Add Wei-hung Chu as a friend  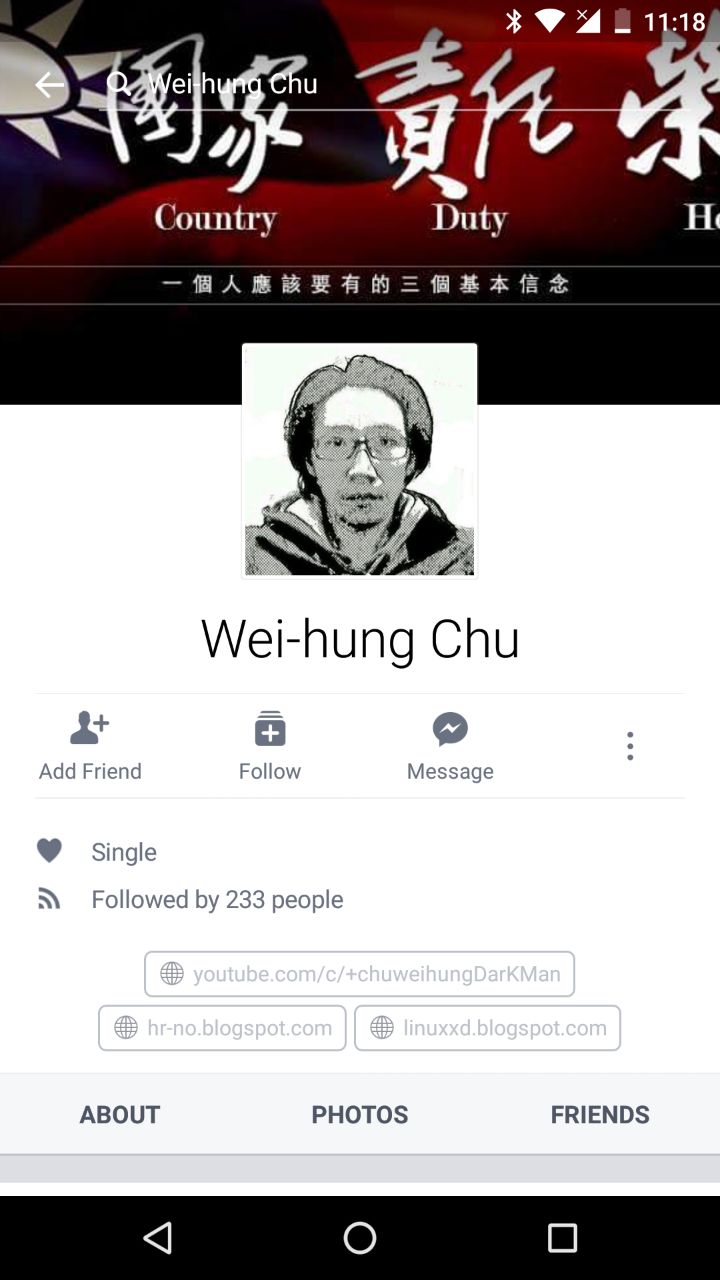tap(90, 746)
